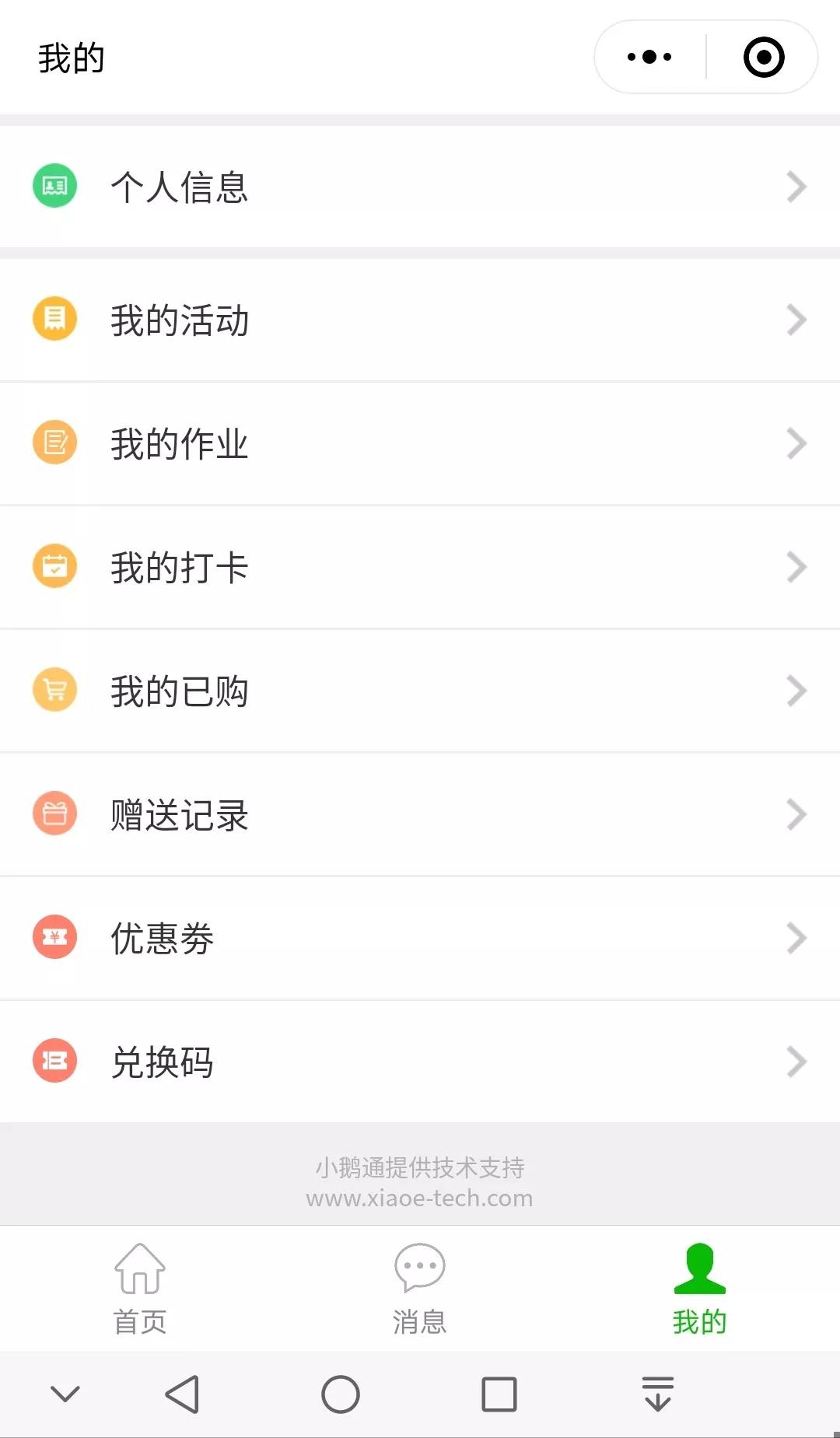Close the mini program with the circle icon
The height and width of the screenshot is (1438, 840).
click(763, 57)
